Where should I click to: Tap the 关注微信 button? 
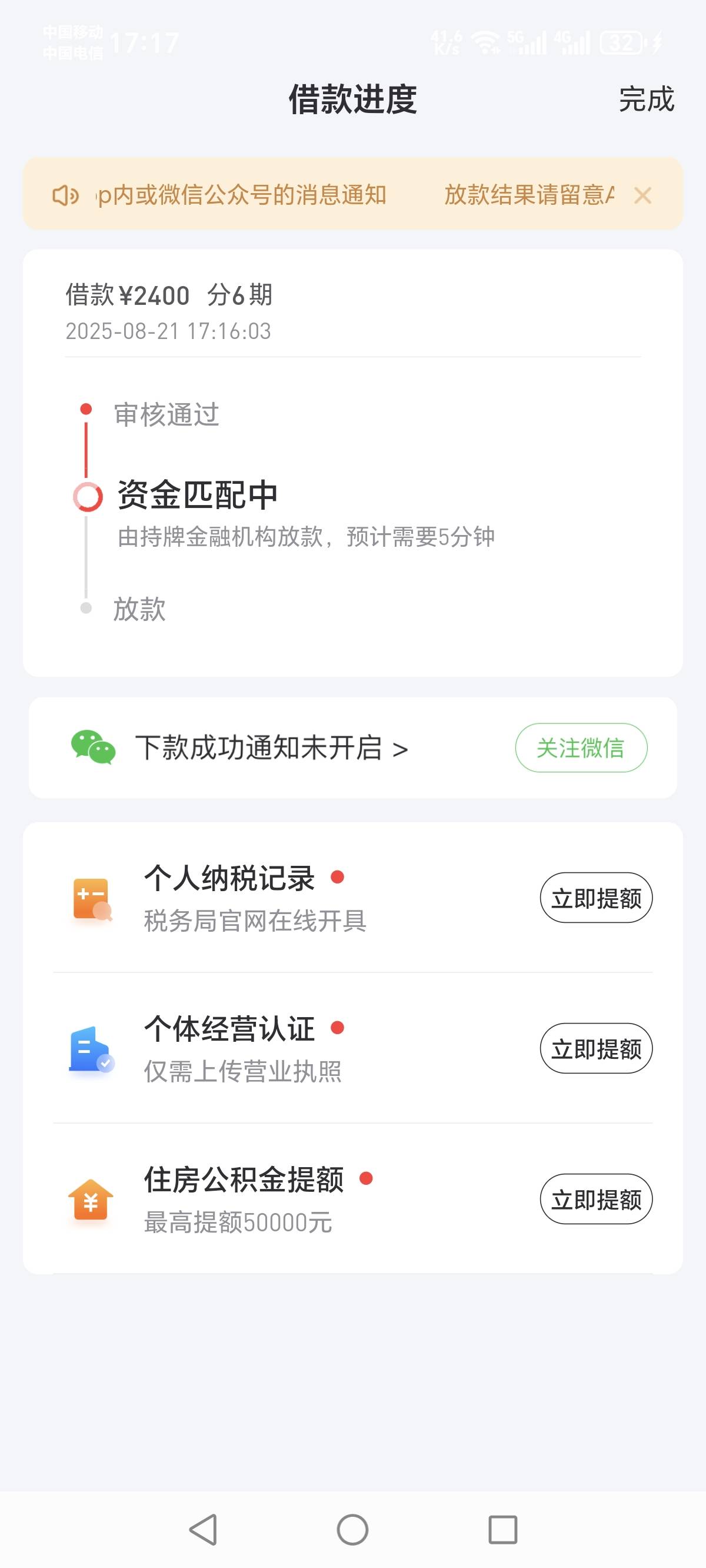click(581, 748)
